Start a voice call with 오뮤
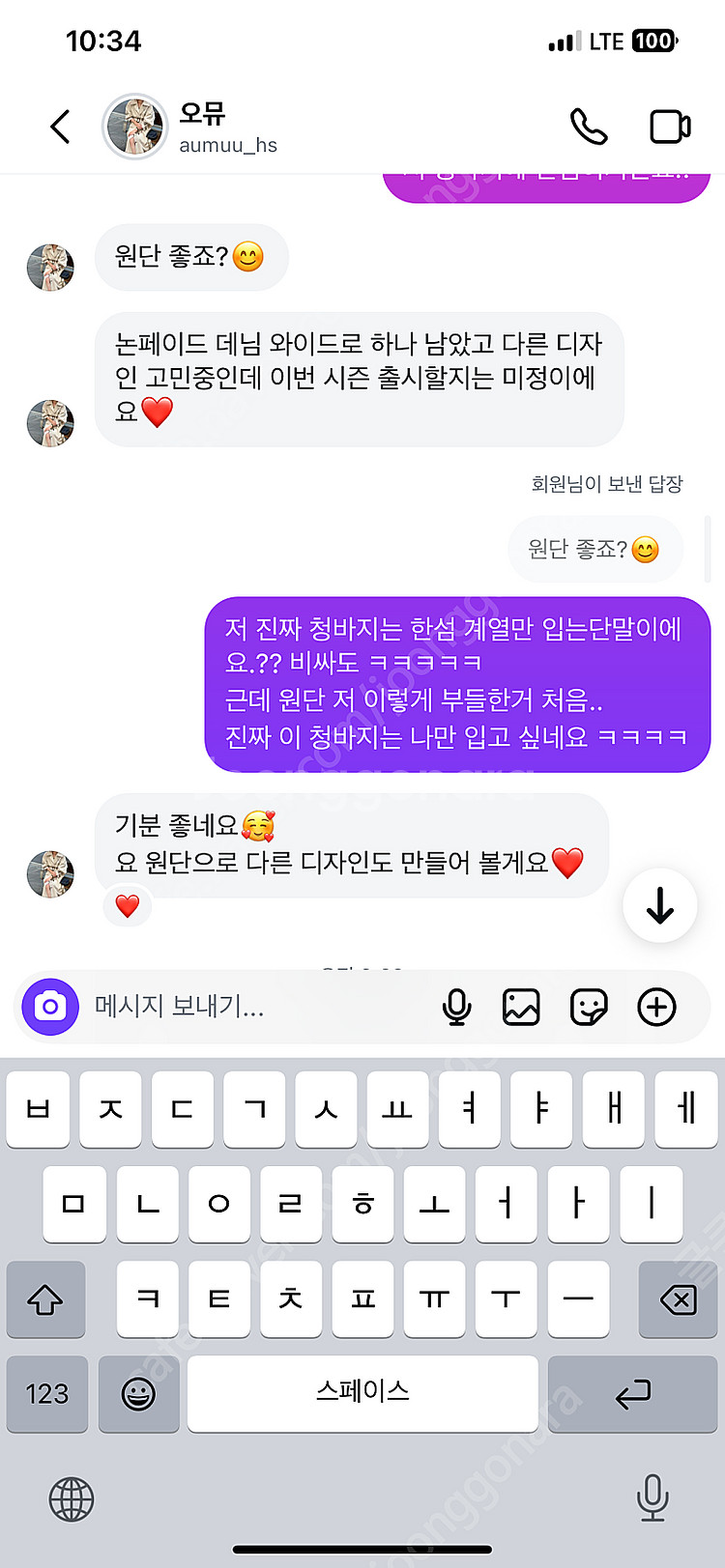The height and width of the screenshot is (1568, 725). (588, 127)
